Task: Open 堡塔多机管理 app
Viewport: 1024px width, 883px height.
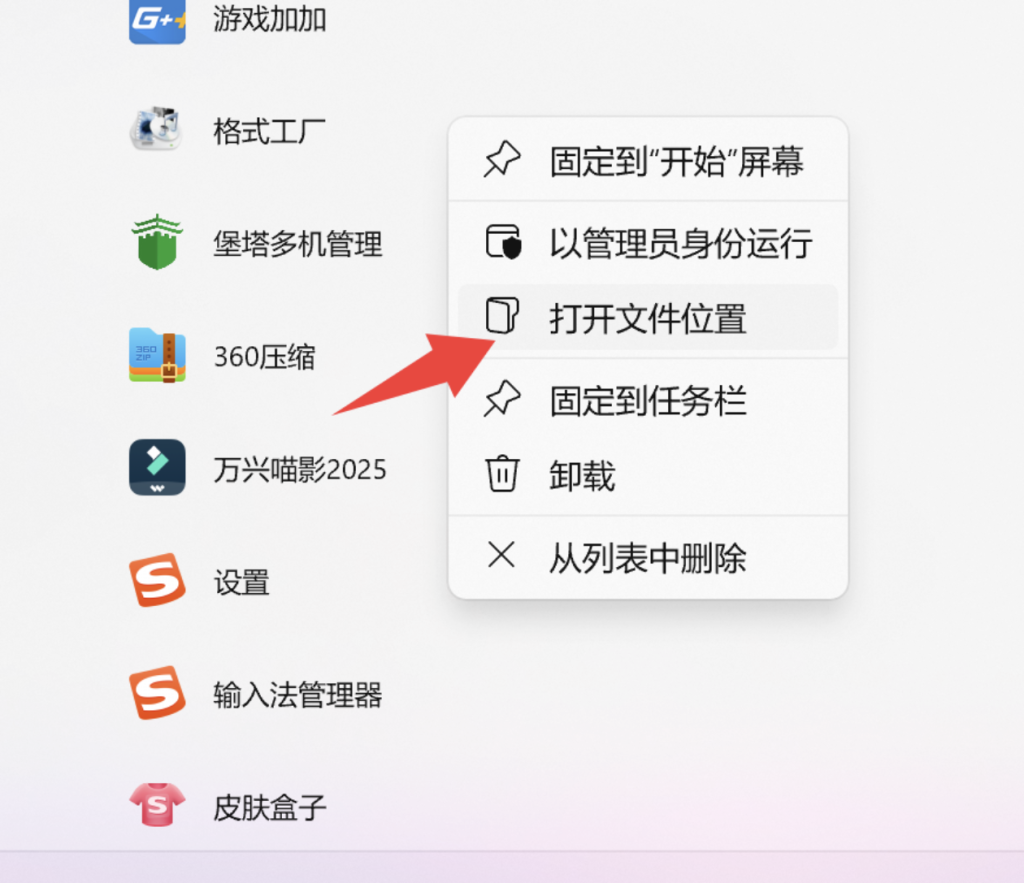Action: pyautogui.click(x=297, y=243)
